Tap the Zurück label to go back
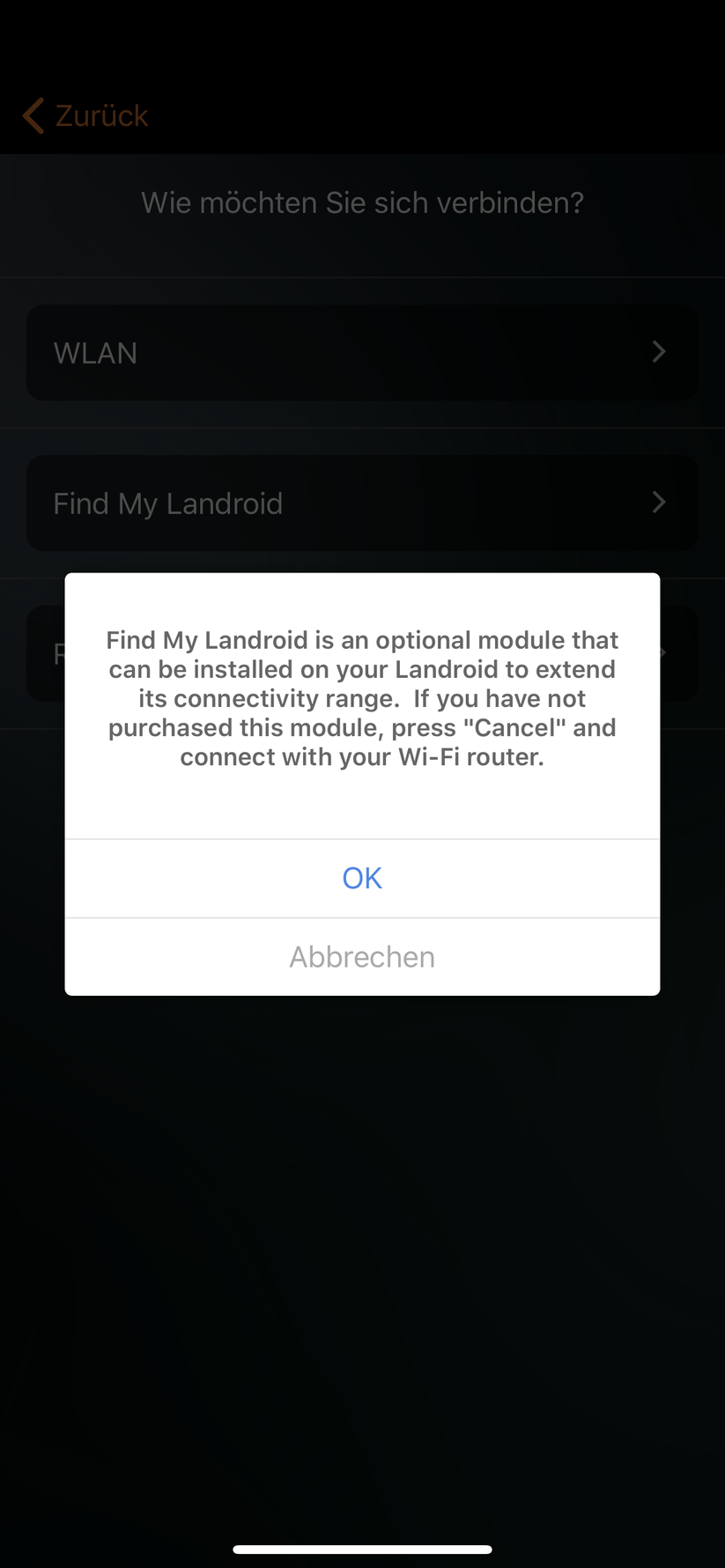The image size is (725, 1568). 100,115
